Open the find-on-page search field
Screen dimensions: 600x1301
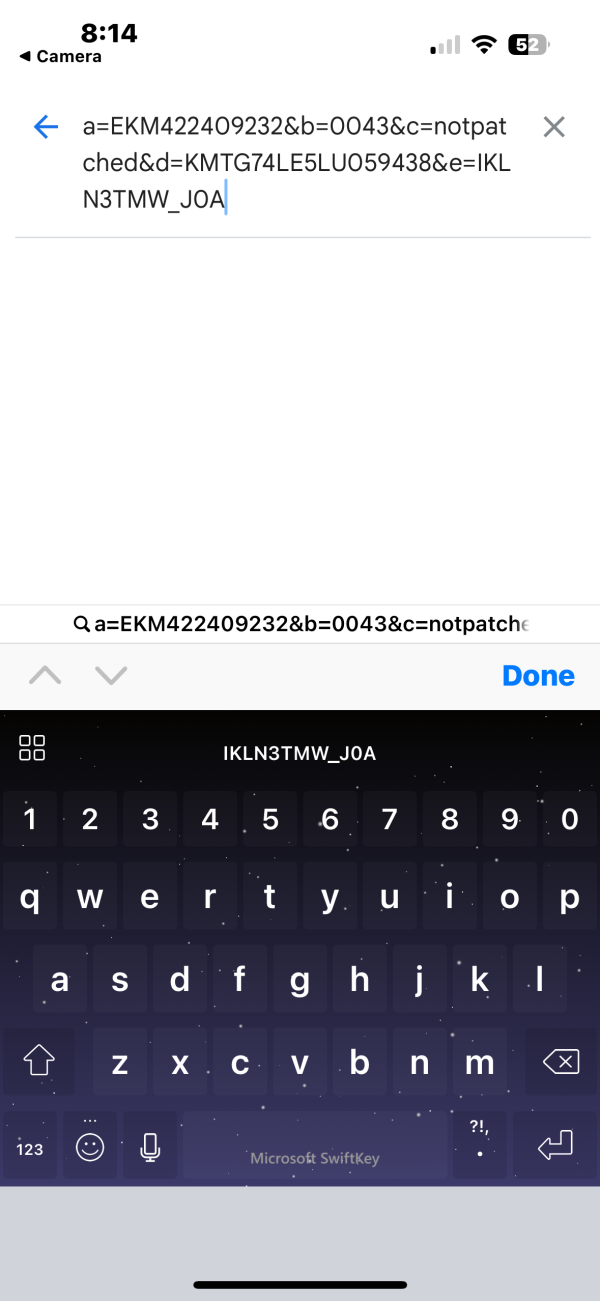[300, 625]
